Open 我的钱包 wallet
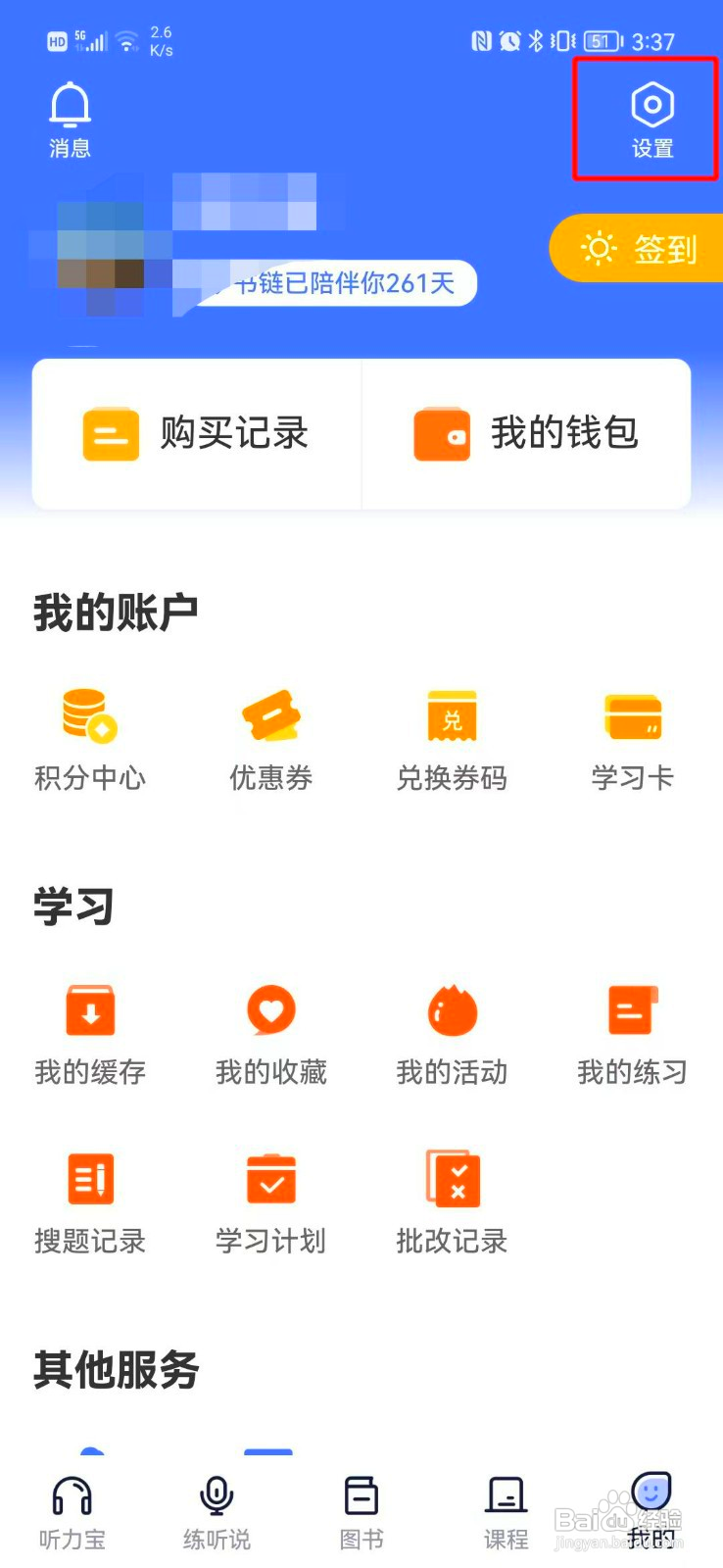The height and width of the screenshot is (1568, 723). pos(526,433)
